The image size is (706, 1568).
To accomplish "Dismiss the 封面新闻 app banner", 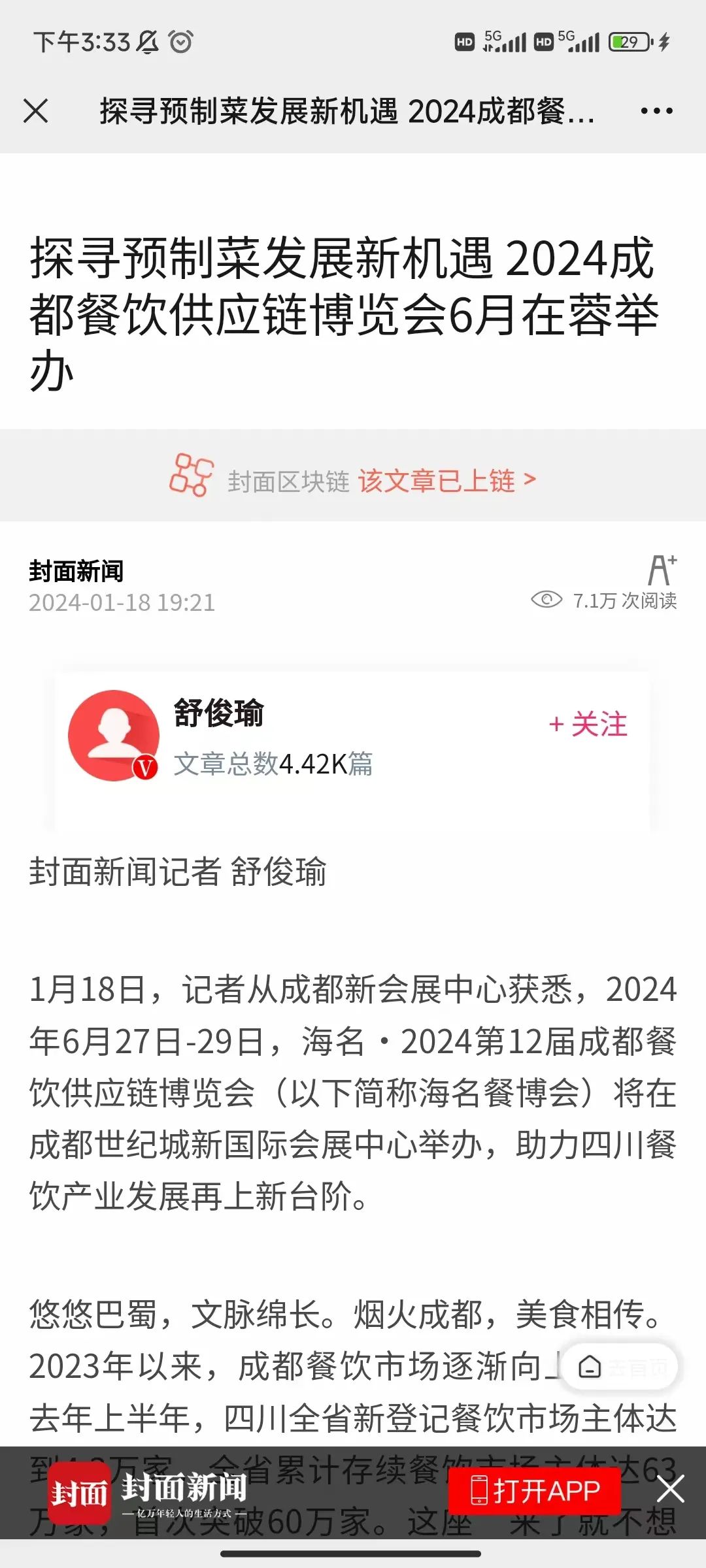I will 670,1489.
